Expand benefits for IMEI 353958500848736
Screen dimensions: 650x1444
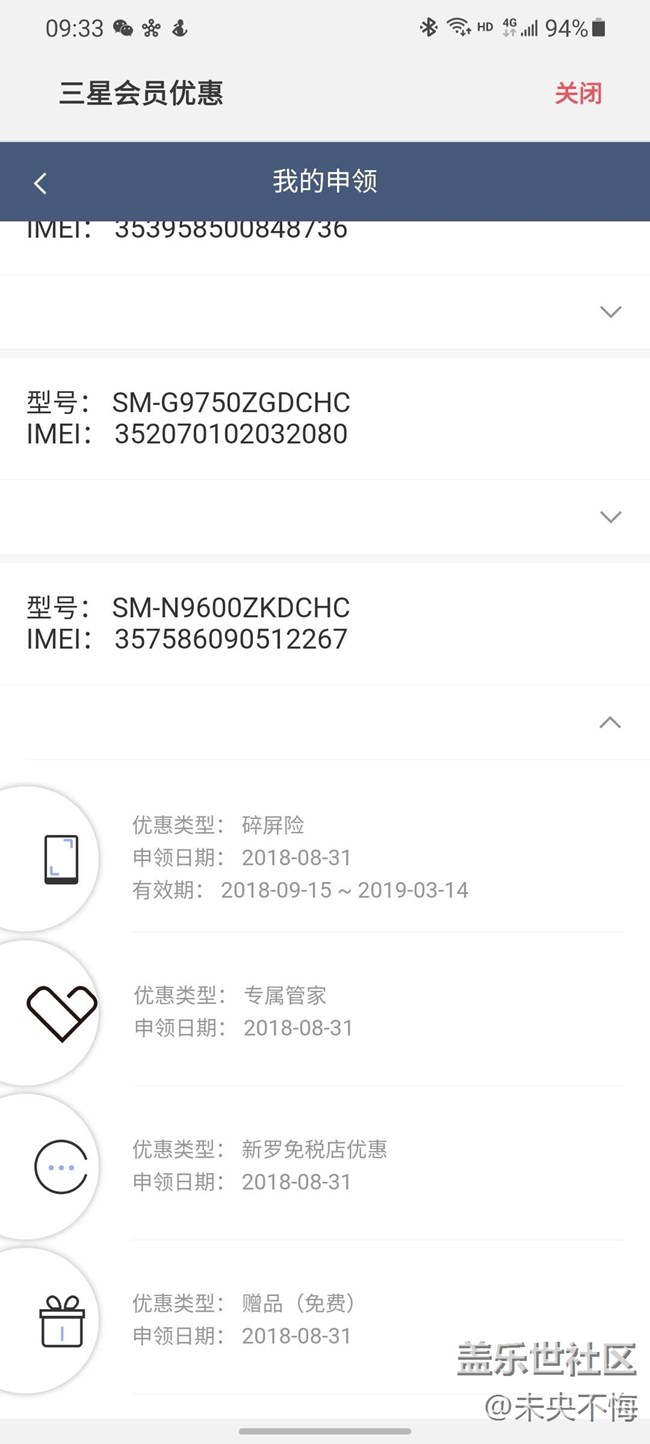[610, 312]
